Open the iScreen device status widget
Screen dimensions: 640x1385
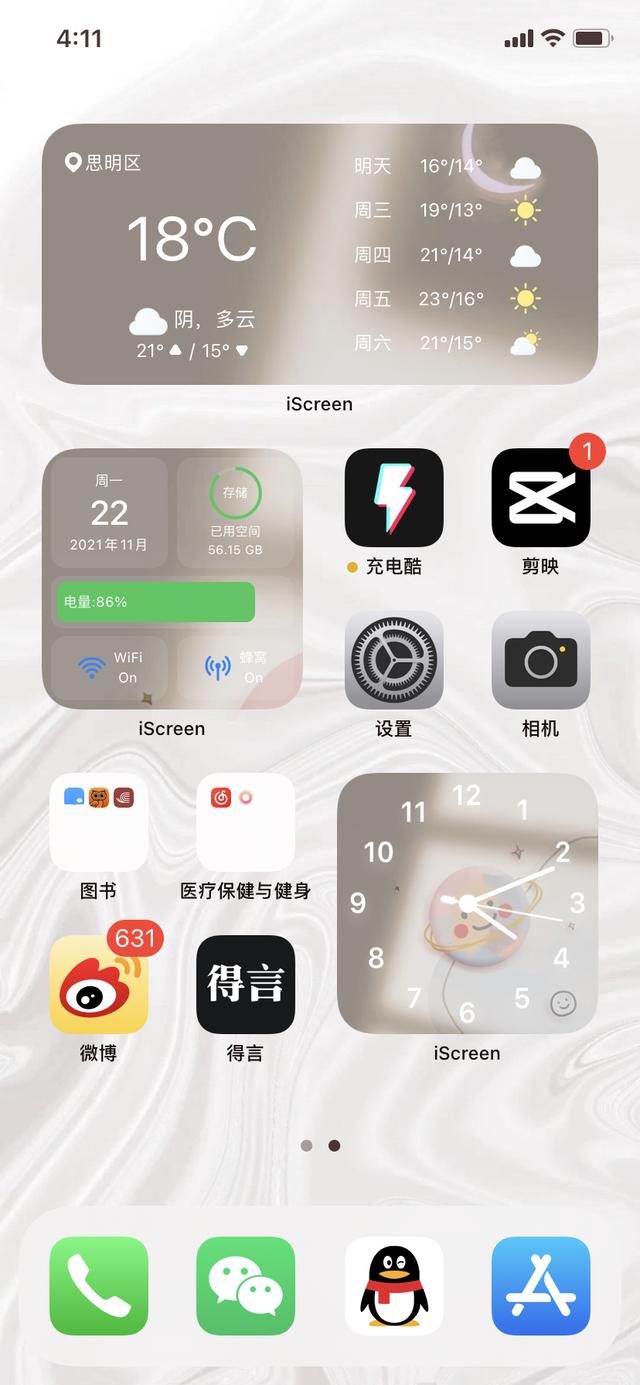pyautogui.click(x=172, y=578)
